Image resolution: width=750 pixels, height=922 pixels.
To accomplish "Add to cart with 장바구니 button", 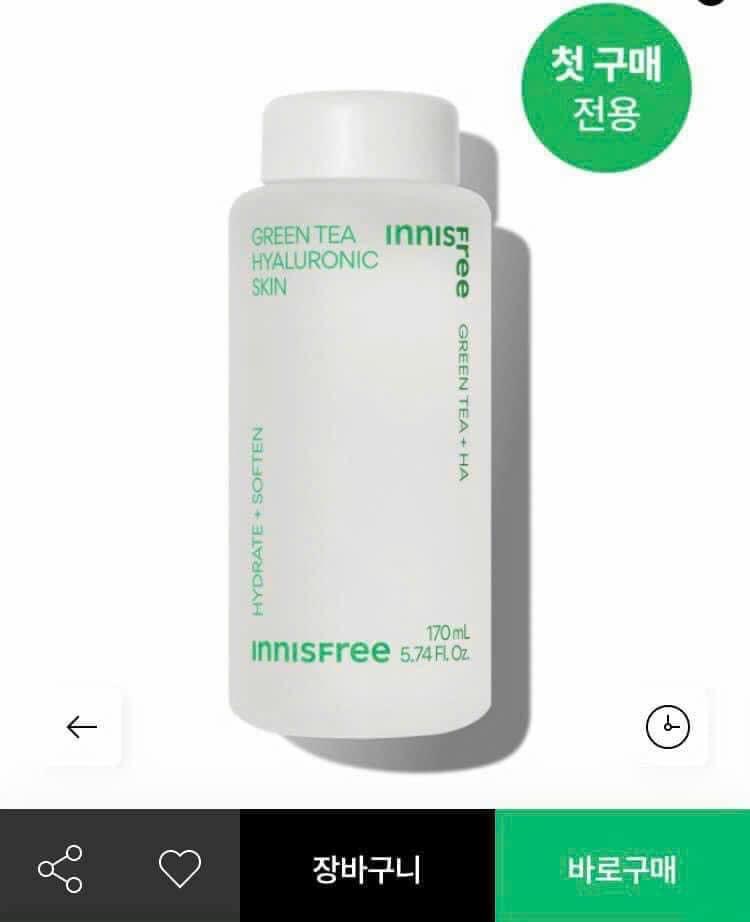I will pyautogui.click(x=367, y=868).
